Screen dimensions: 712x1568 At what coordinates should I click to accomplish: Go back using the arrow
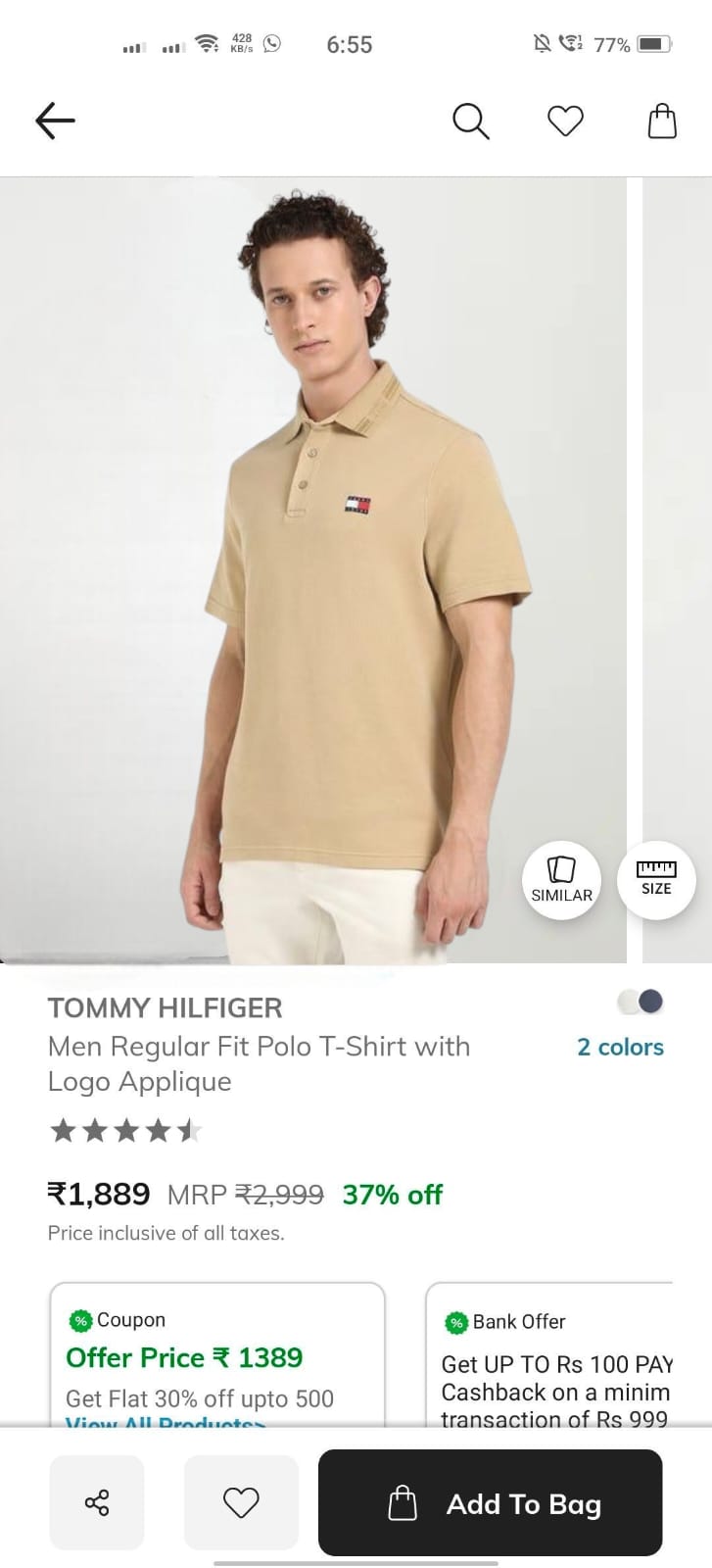(55, 121)
